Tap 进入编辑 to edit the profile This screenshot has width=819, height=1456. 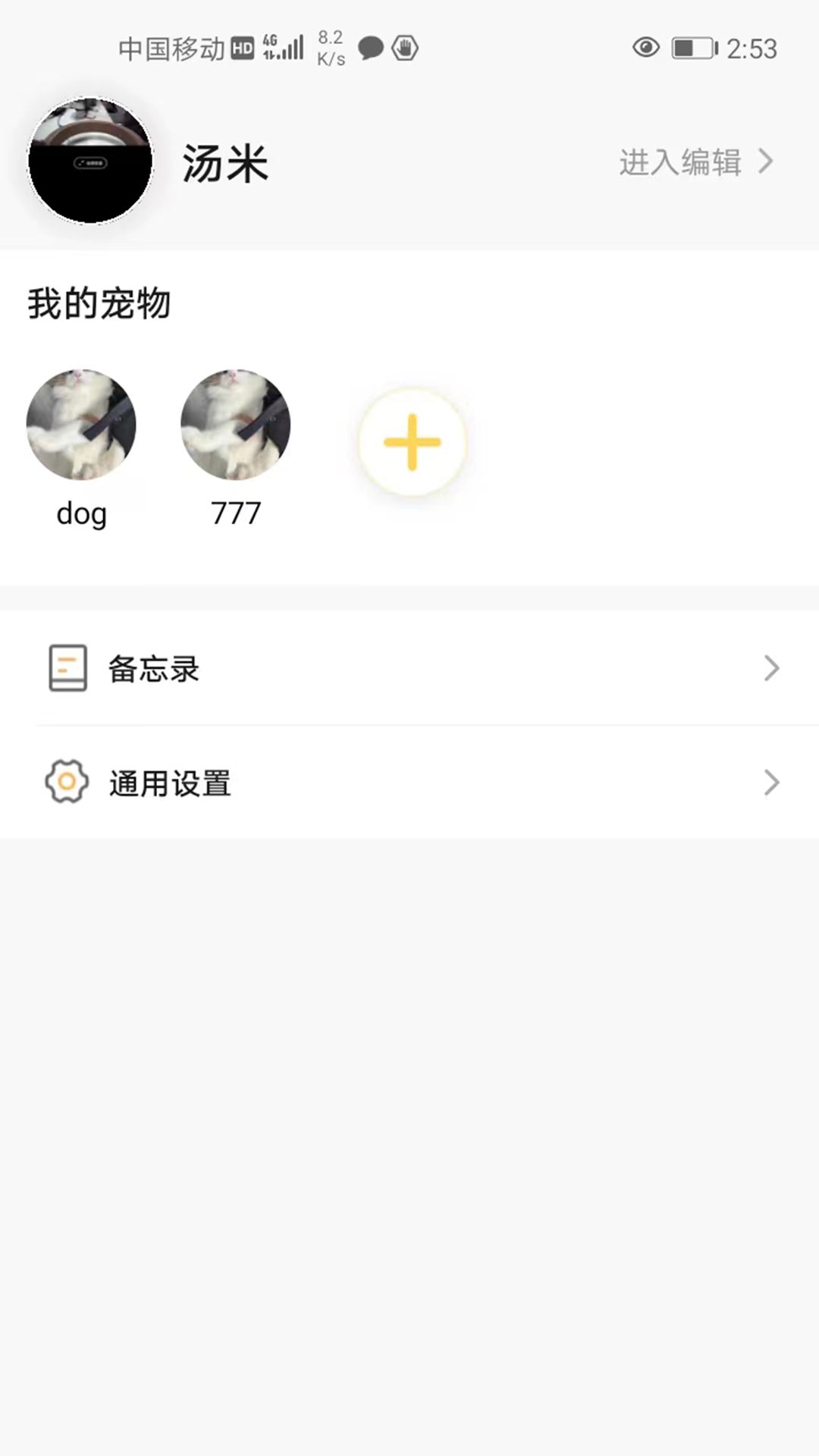695,162
